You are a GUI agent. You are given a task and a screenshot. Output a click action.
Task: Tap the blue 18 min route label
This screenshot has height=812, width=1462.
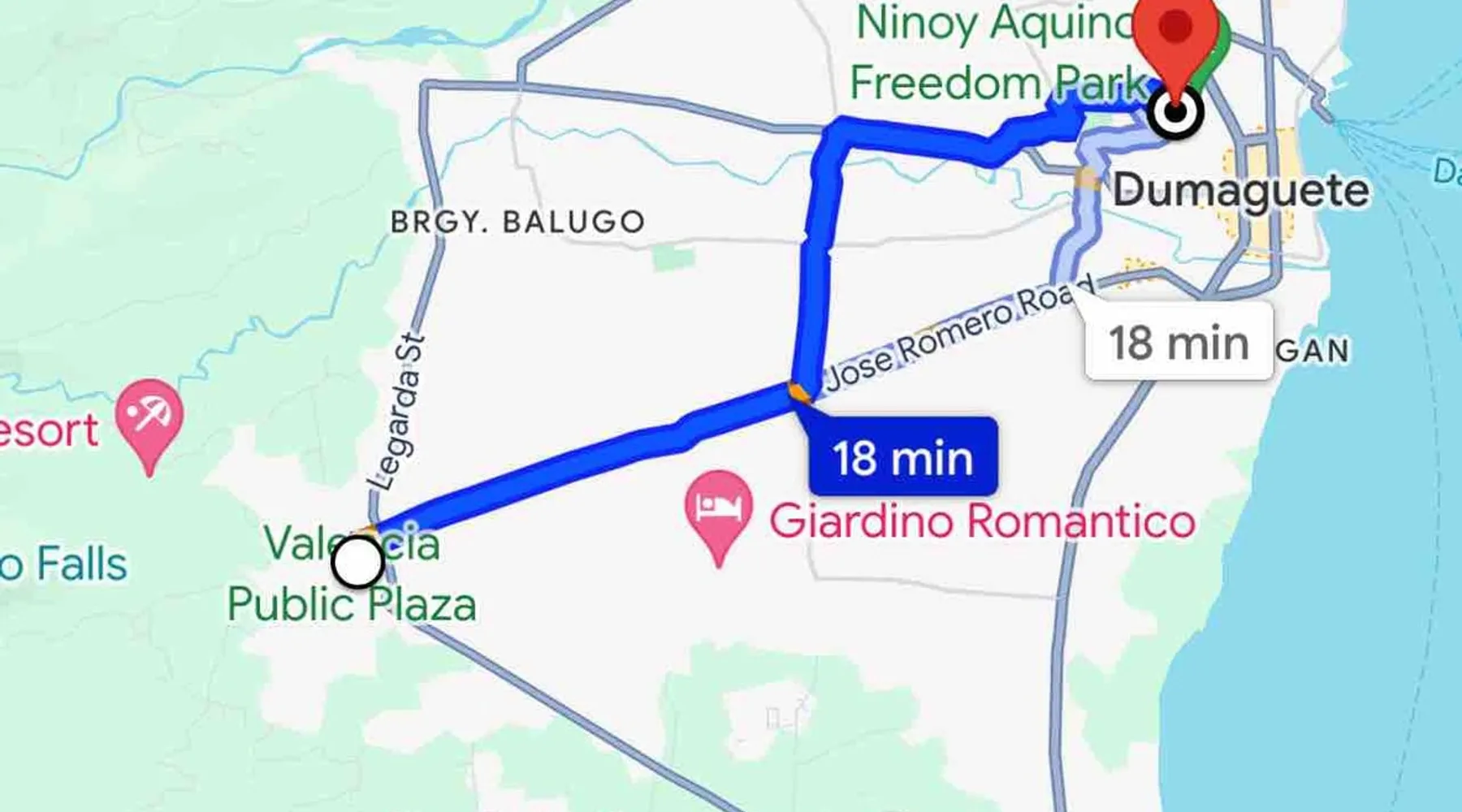902,457
